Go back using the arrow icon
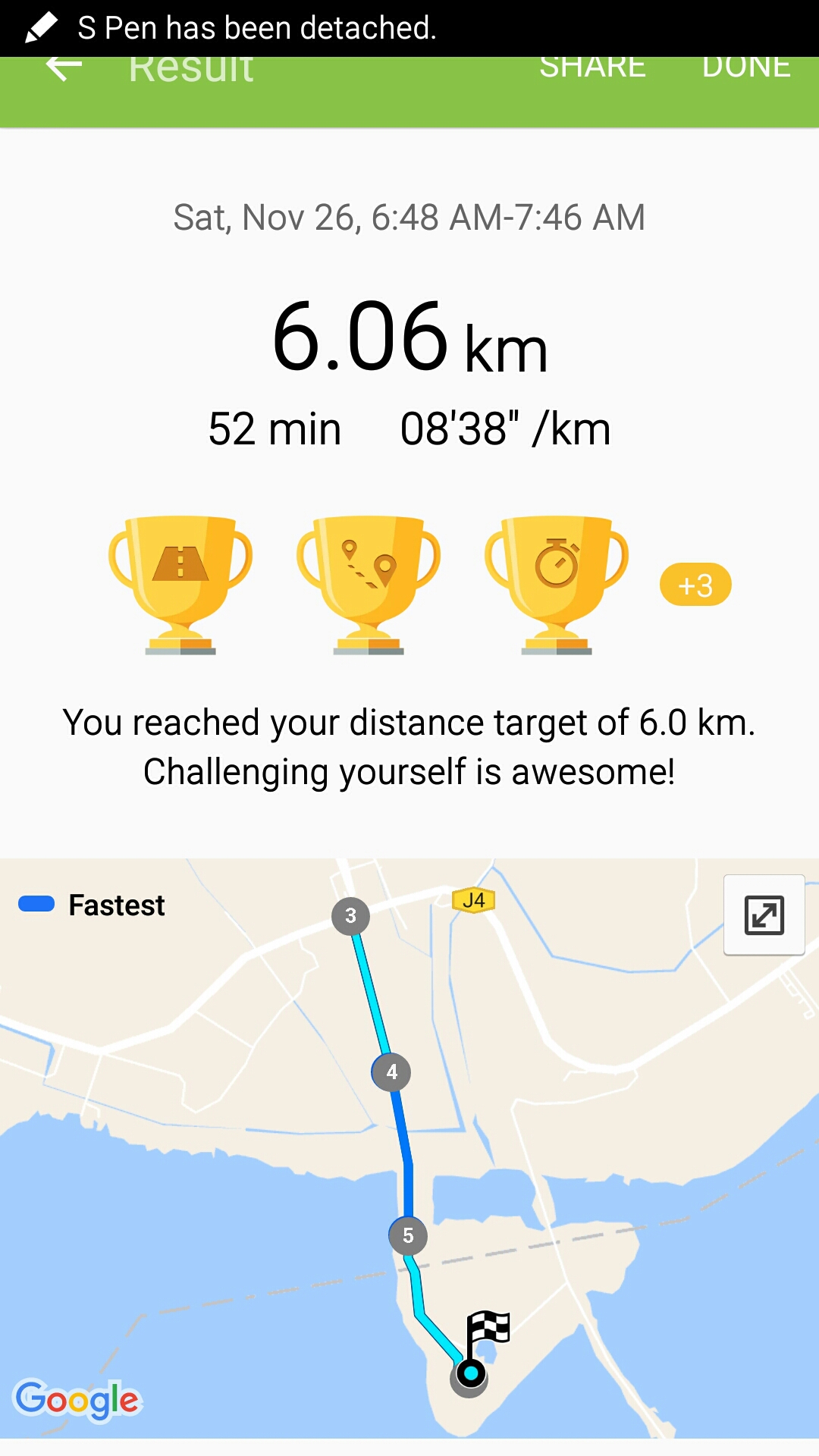 [x=64, y=68]
